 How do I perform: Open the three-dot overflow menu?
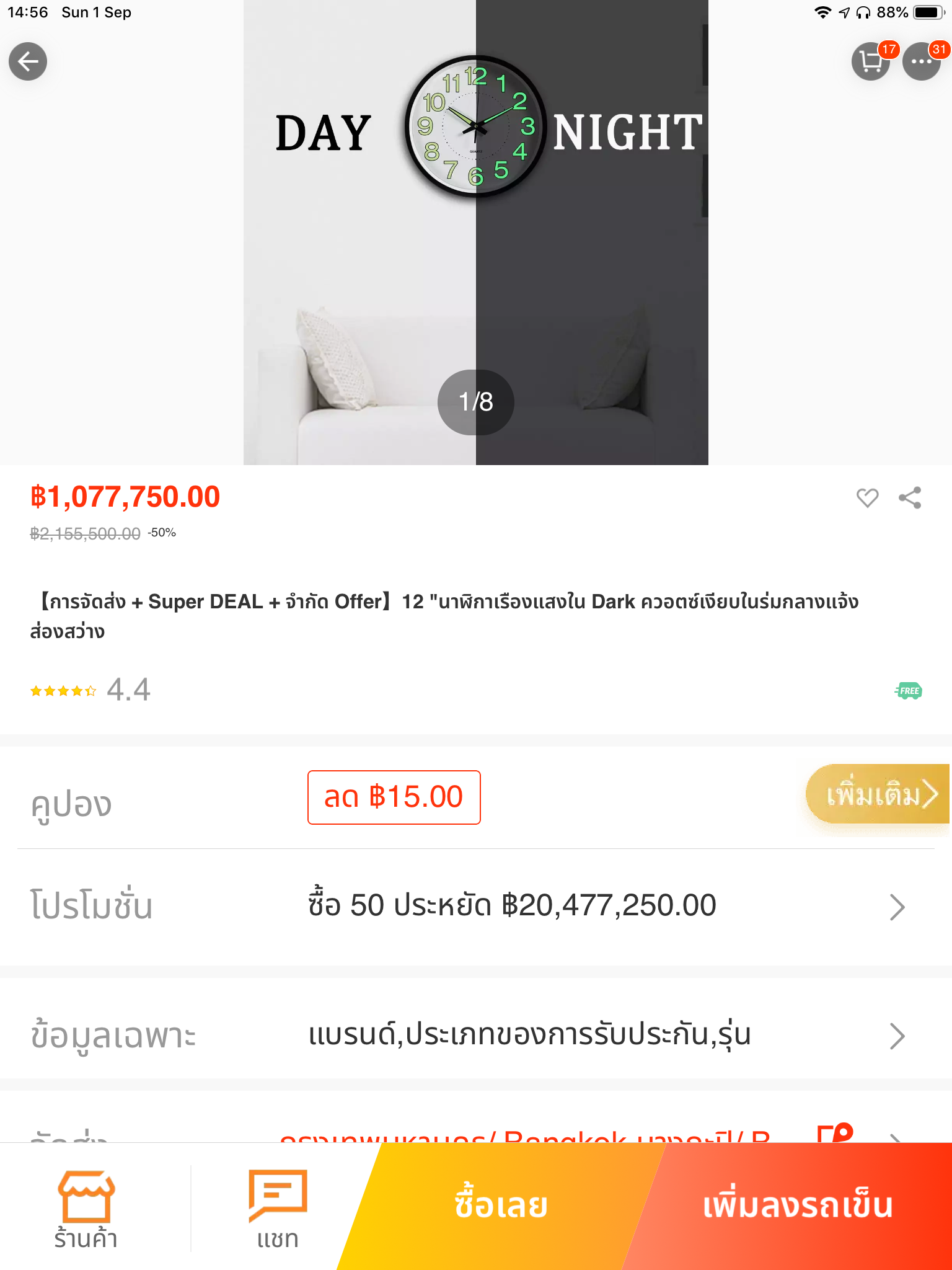tap(922, 61)
